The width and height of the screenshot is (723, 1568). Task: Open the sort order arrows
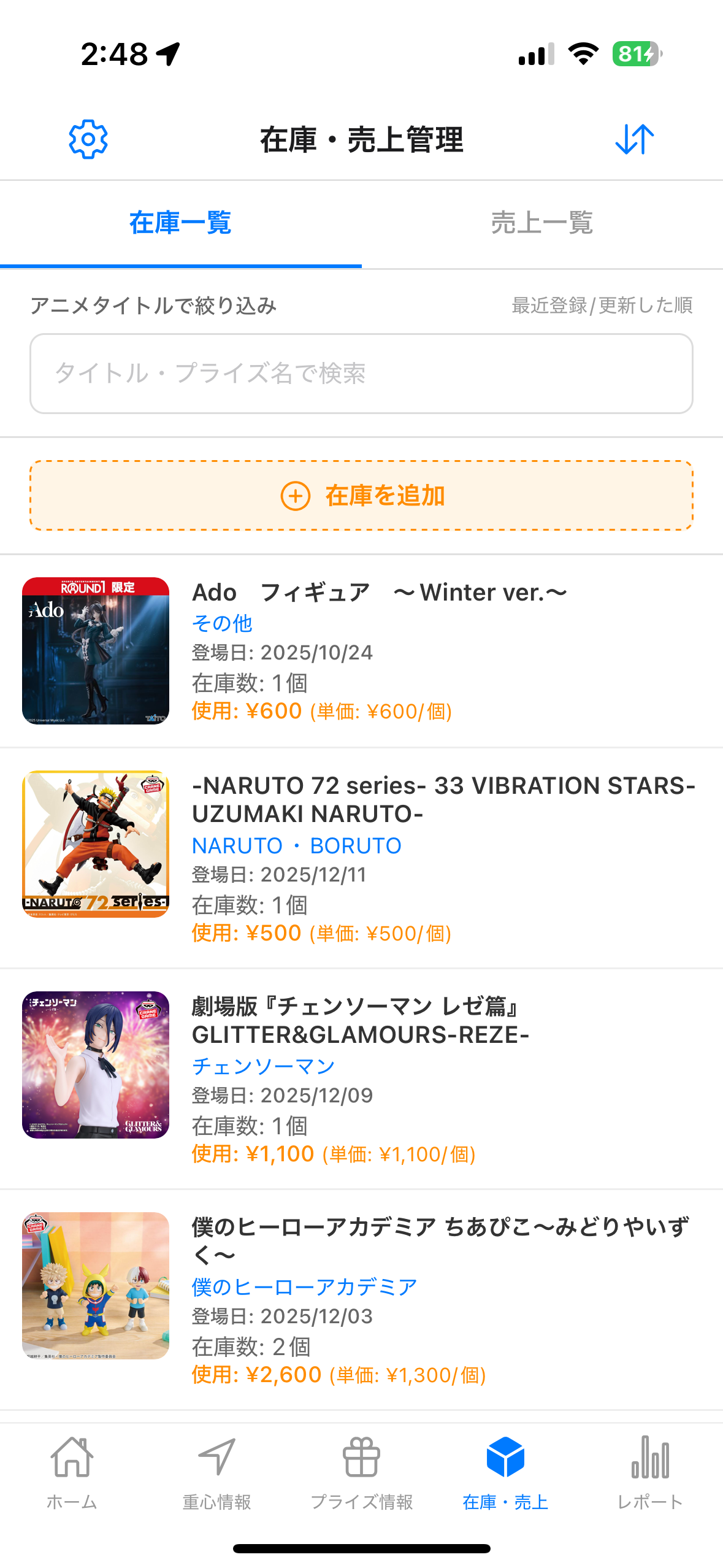[634, 139]
